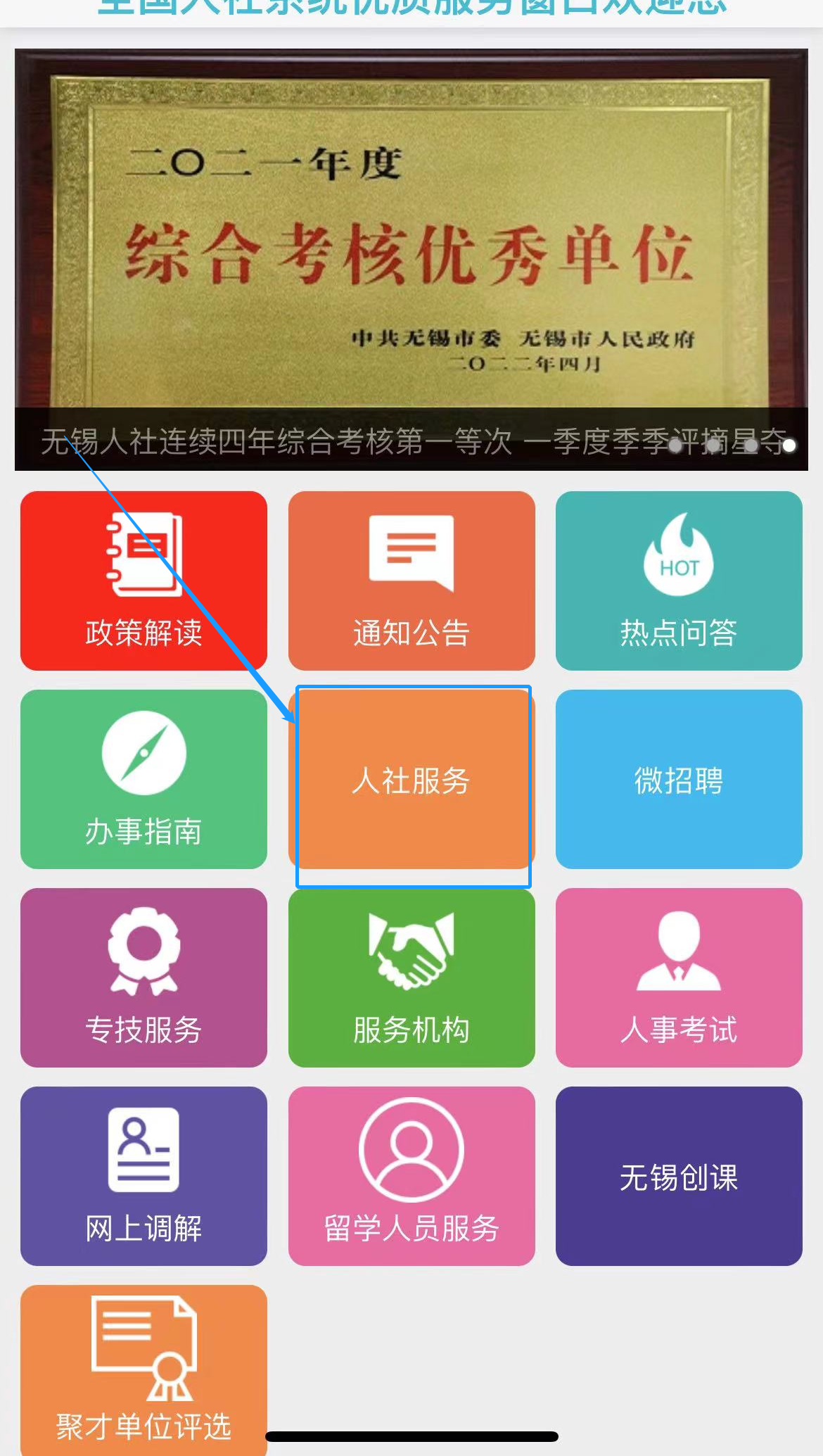Open the 无锡创课 tile
Image resolution: width=823 pixels, height=1456 pixels.
coord(679,1175)
